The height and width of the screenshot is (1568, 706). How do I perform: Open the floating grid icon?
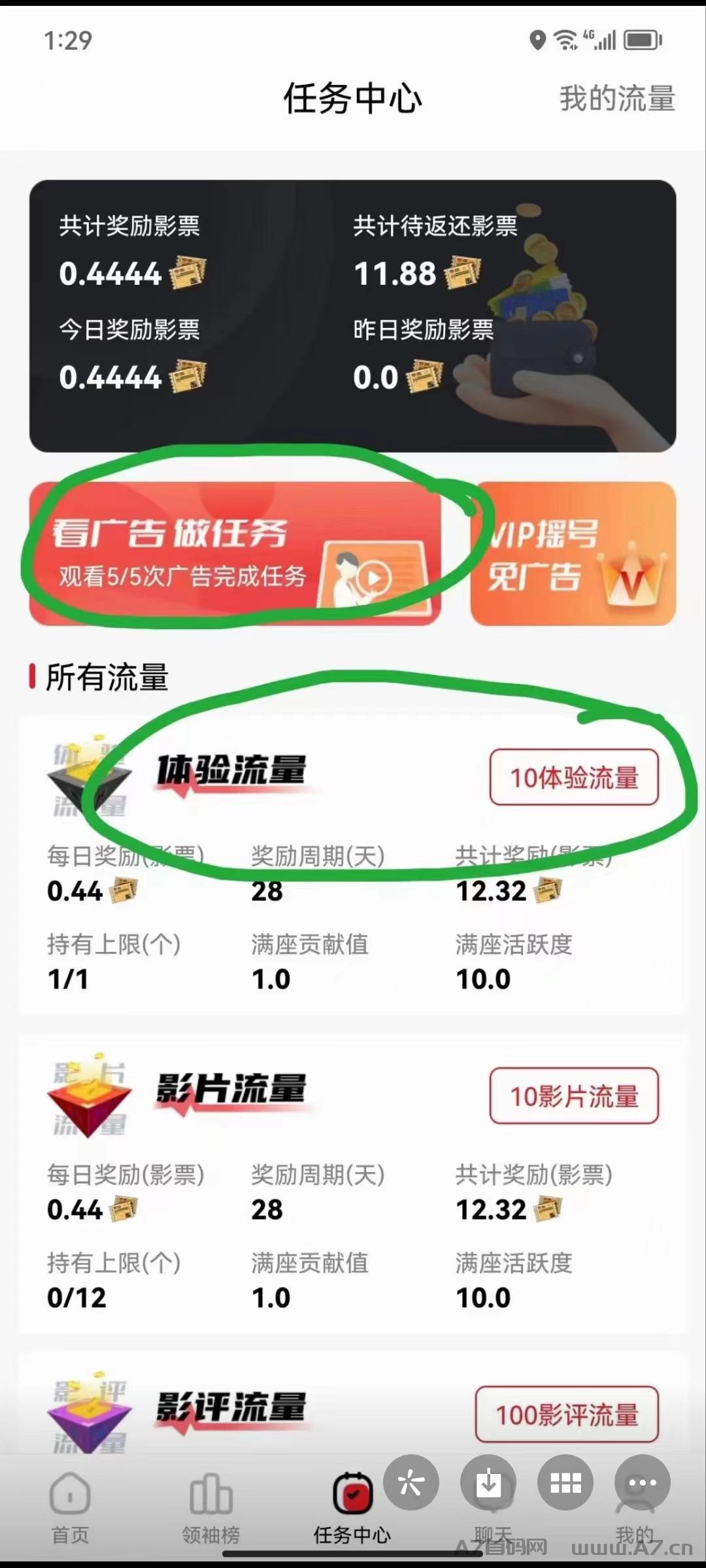click(x=565, y=1482)
